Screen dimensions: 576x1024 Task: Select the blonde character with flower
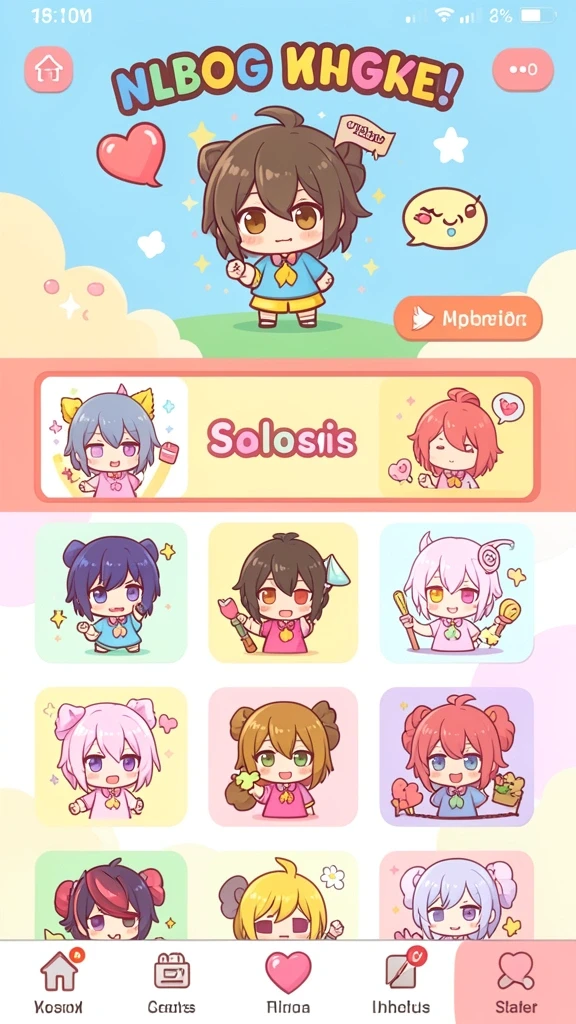pyautogui.click(x=283, y=895)
